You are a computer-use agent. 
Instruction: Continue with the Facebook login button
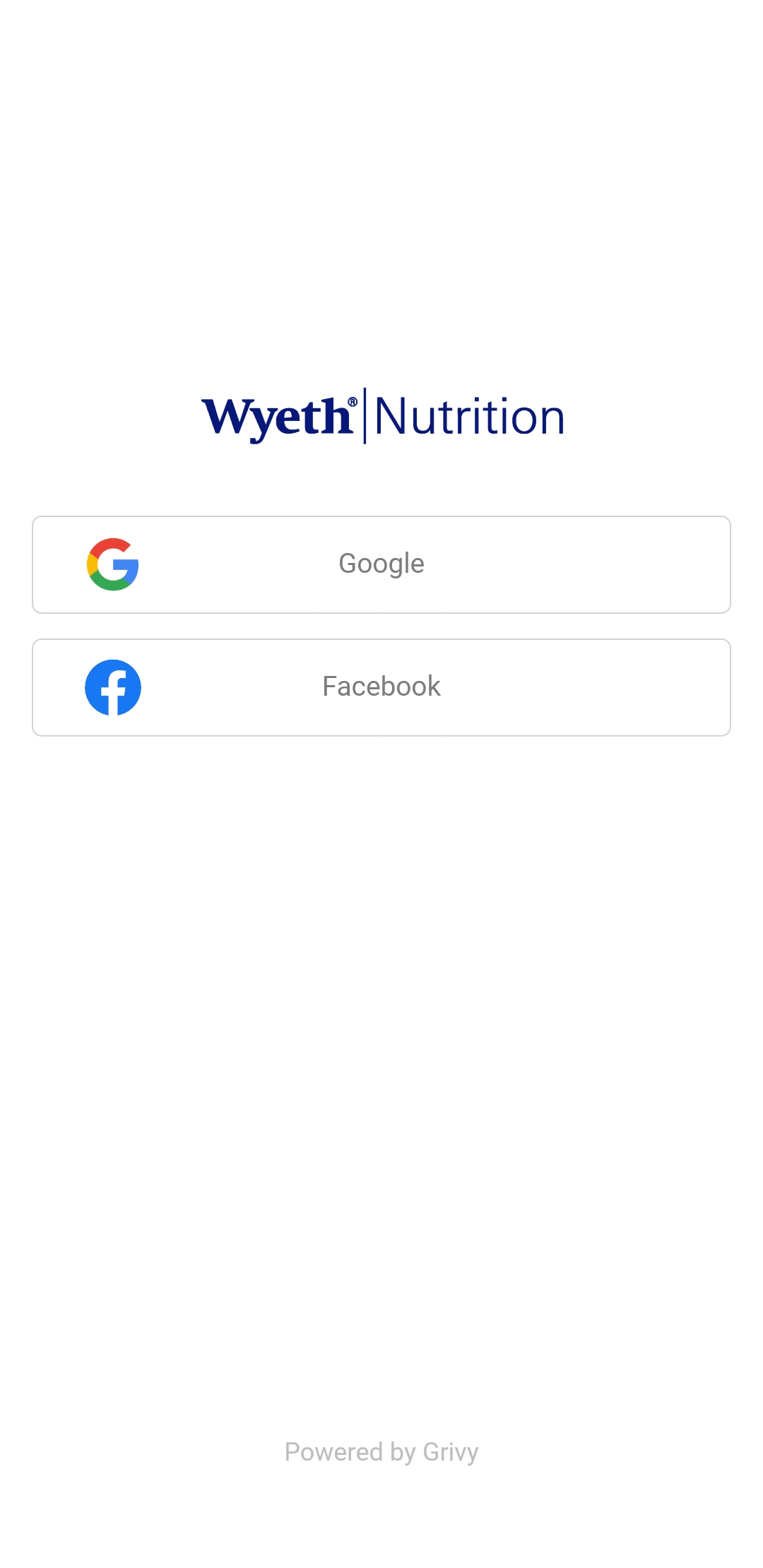[381, 687]
